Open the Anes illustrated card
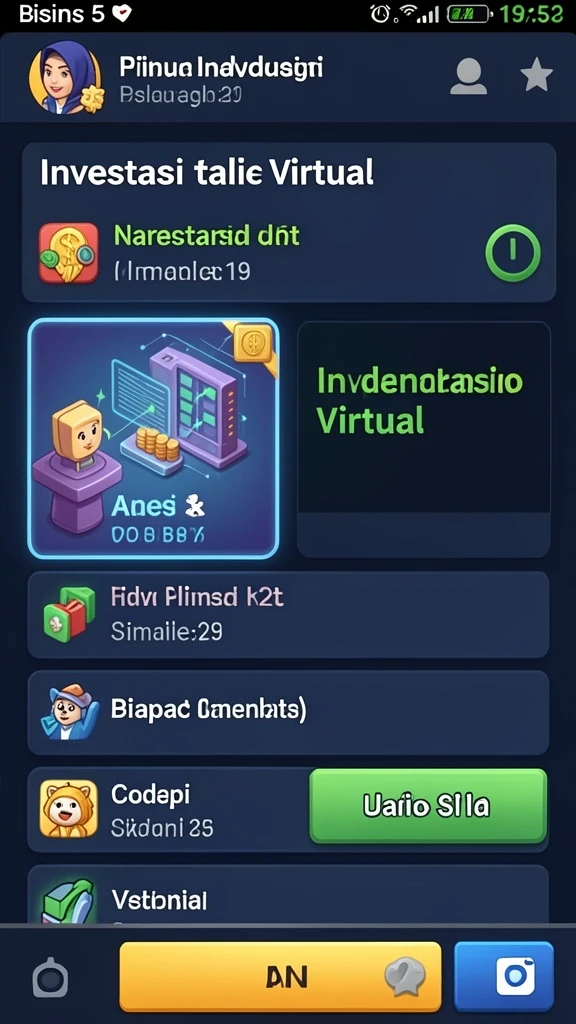The width and height of the screenshot is (576, 1024). 153,439
